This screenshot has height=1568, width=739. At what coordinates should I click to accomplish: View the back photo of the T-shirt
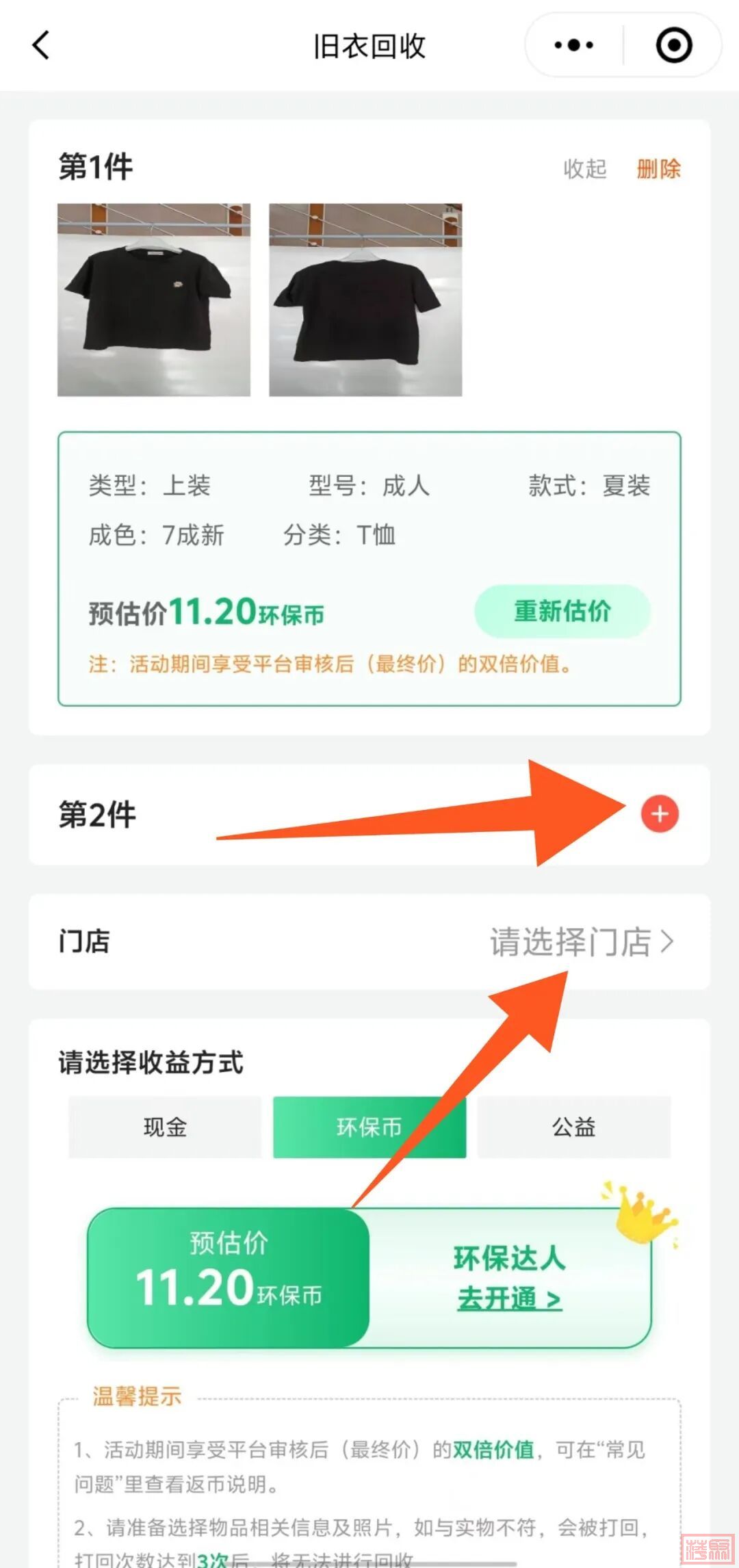coord(365,300)
